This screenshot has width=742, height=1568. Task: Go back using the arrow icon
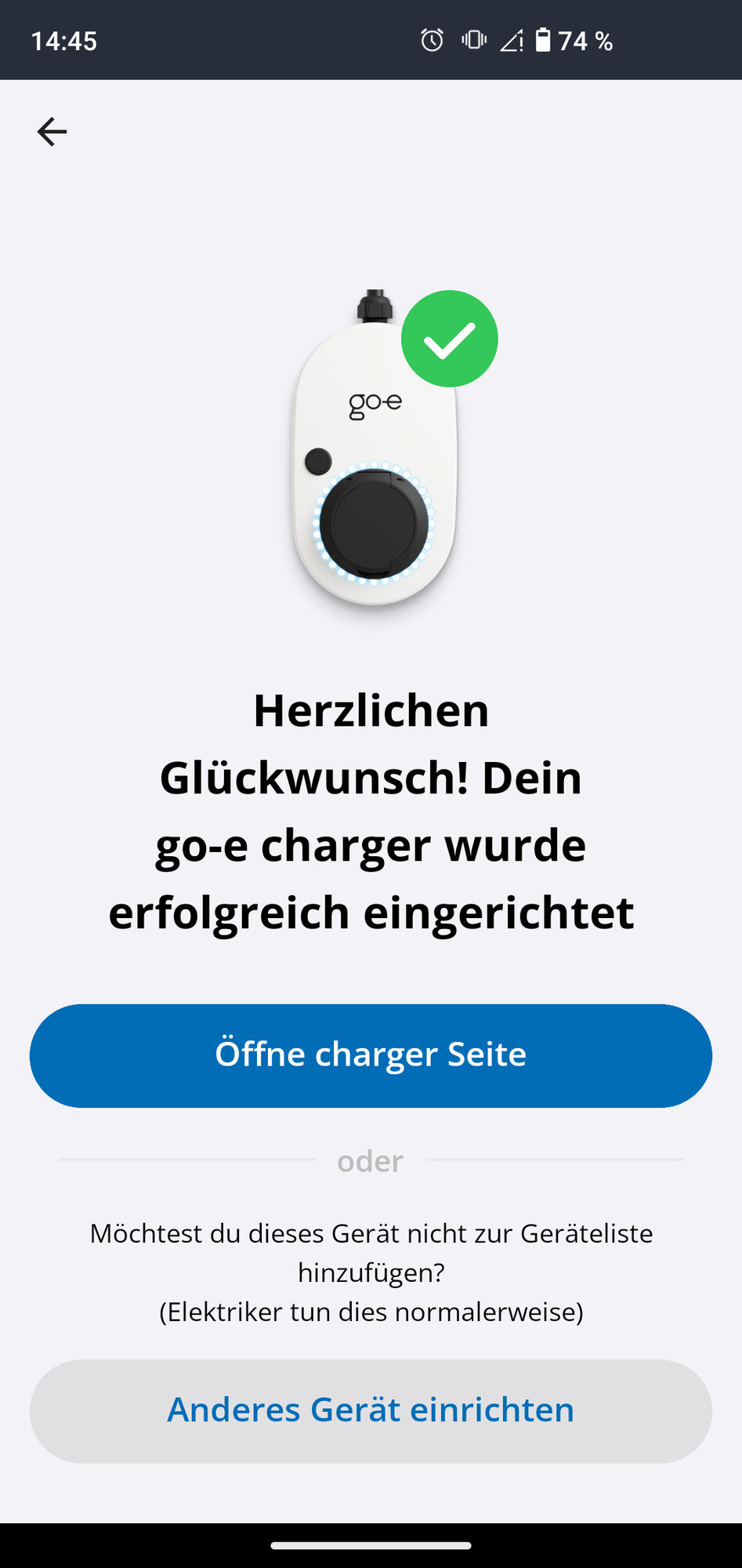tap(52, 132)
